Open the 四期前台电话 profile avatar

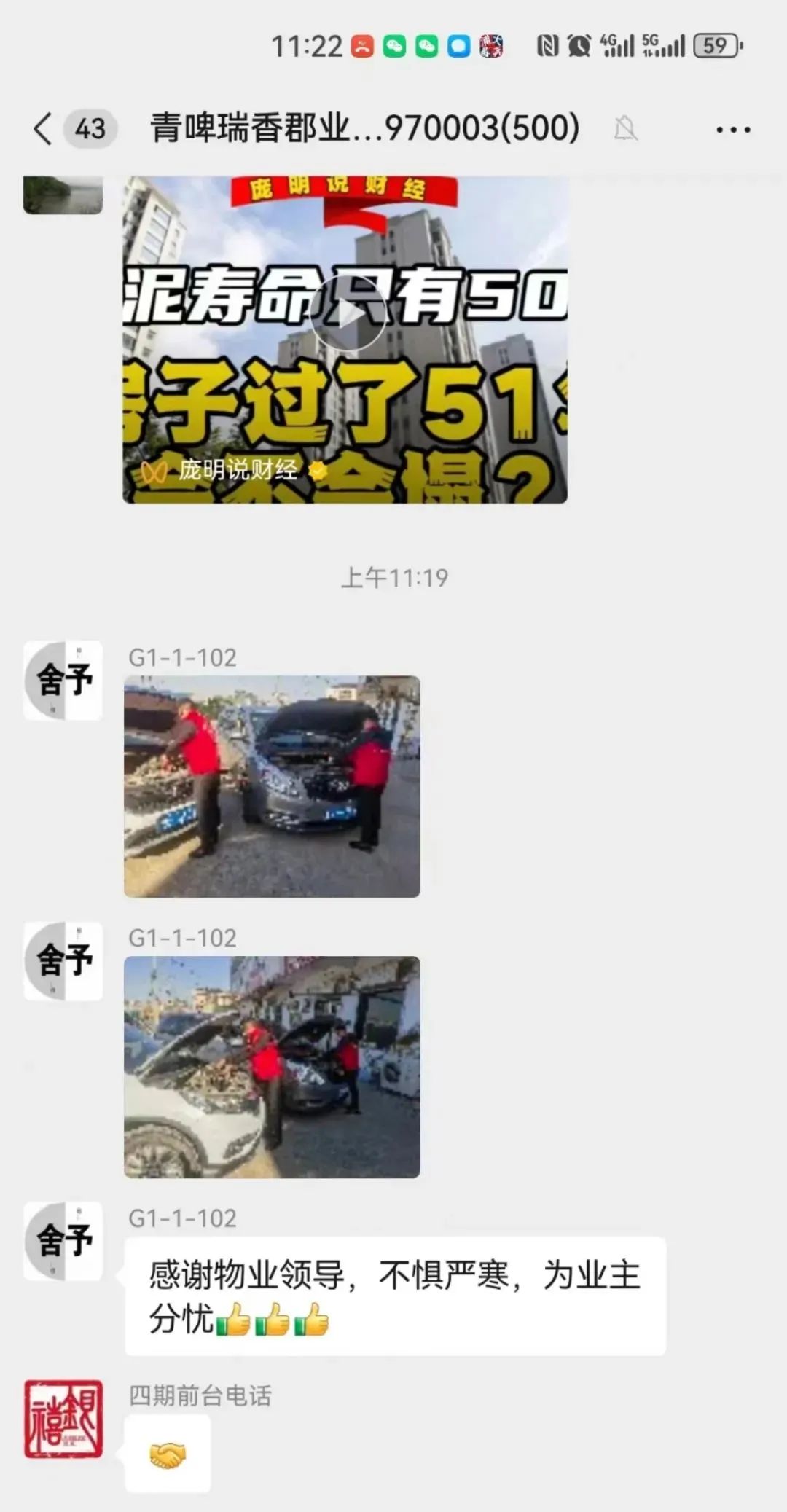pyautogui.click(x=63, y=1419)
